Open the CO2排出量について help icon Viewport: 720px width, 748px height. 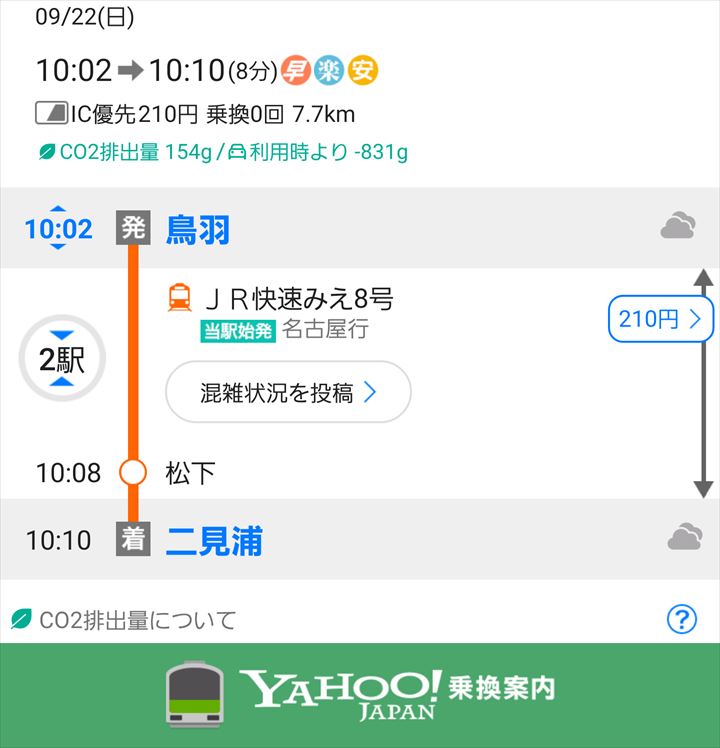tap(681, 620)
